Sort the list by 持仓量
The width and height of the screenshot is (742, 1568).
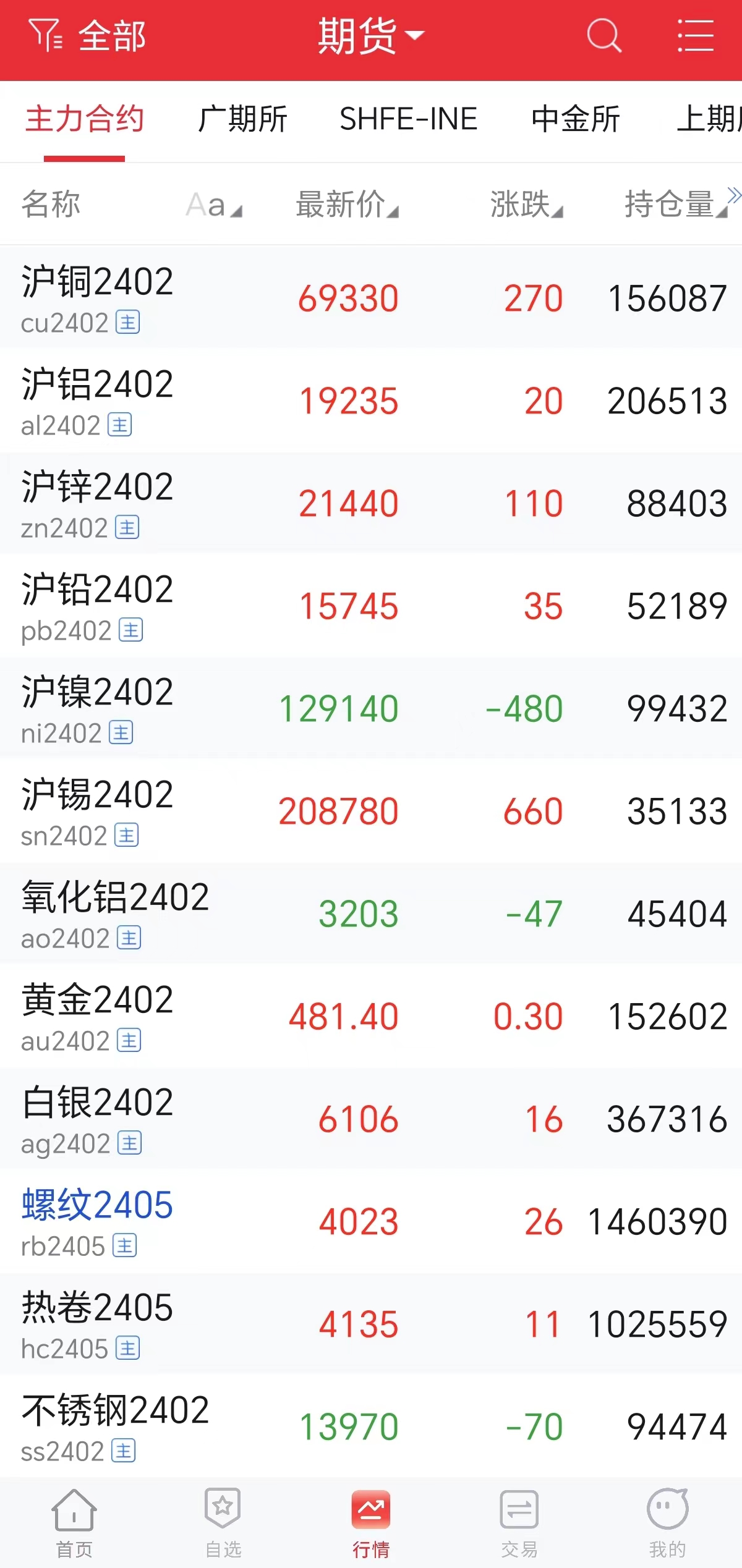[x=674, y=204]
